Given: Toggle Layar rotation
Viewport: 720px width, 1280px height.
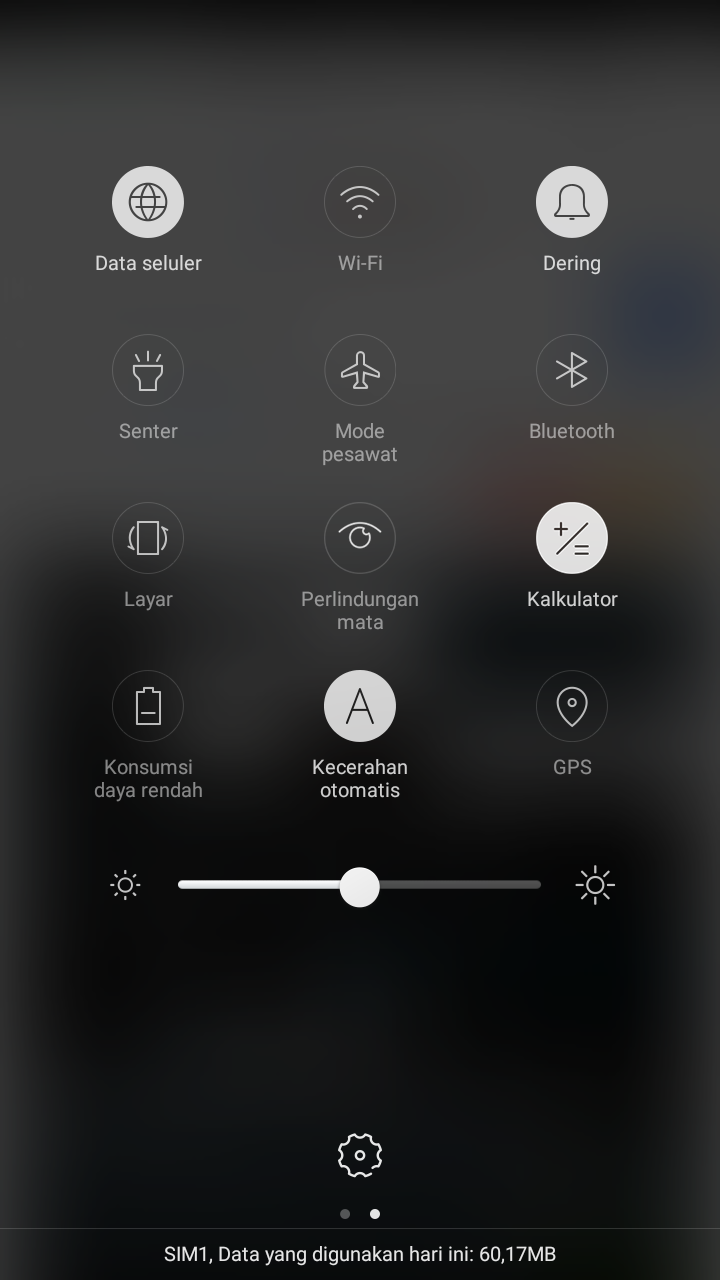Looking at the screenshot, I should (x=148, y=538).
